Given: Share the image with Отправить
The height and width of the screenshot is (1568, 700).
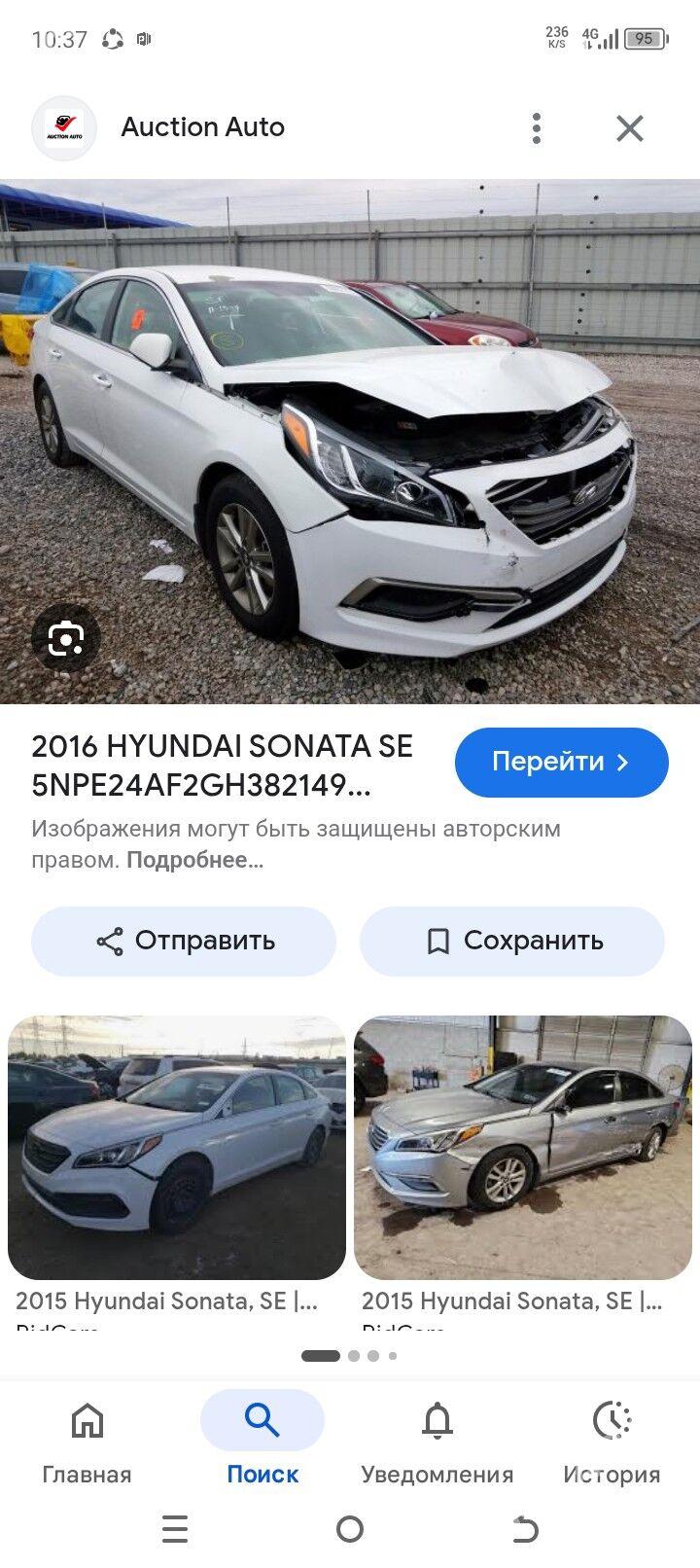Looking at the screenshot, I should point(184,941).
